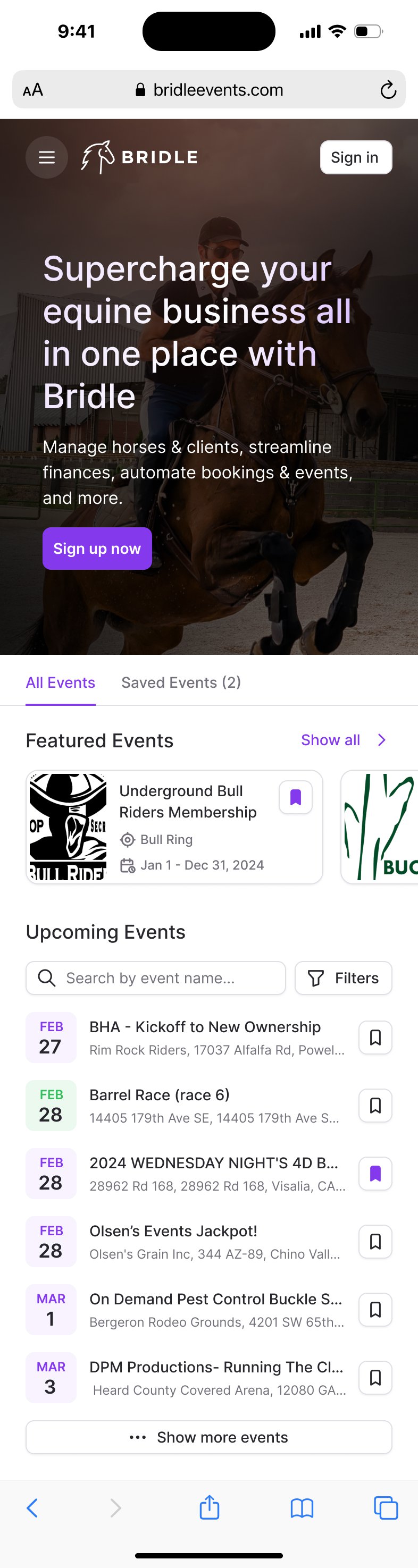Screen dimensions: 418x1568
Task: Show more events
Action: [x=209, y=1437]
